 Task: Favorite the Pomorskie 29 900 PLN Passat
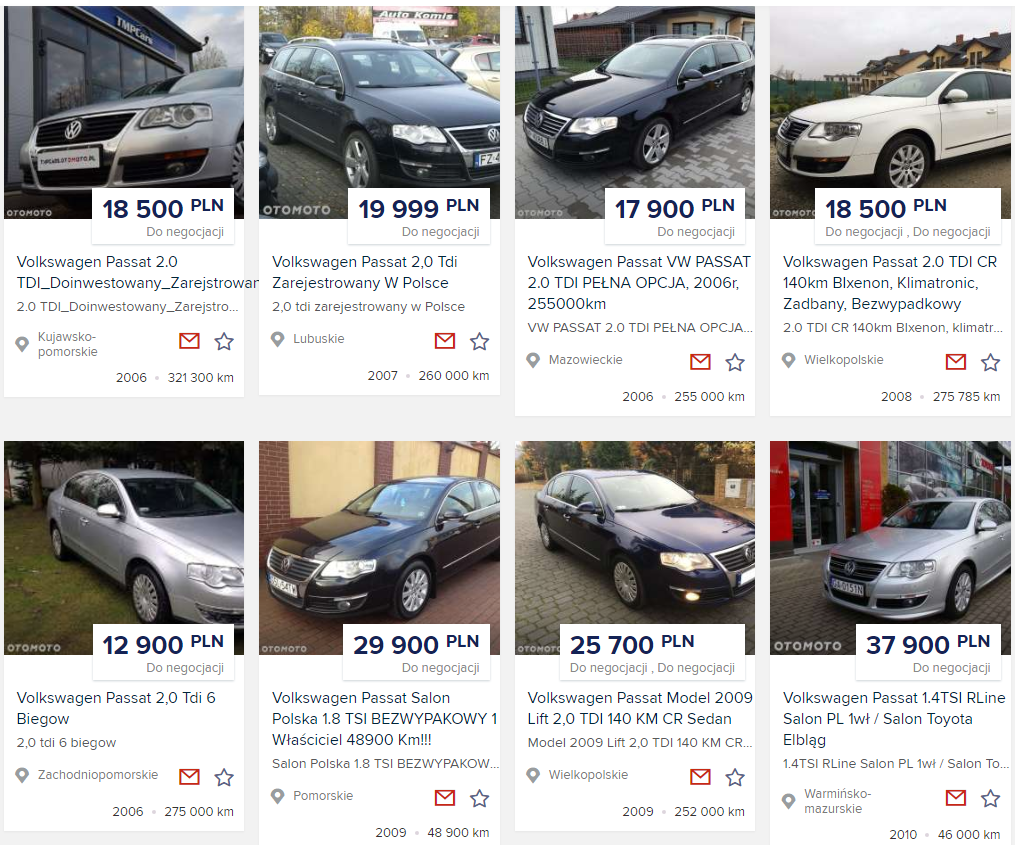coord(480,798)
